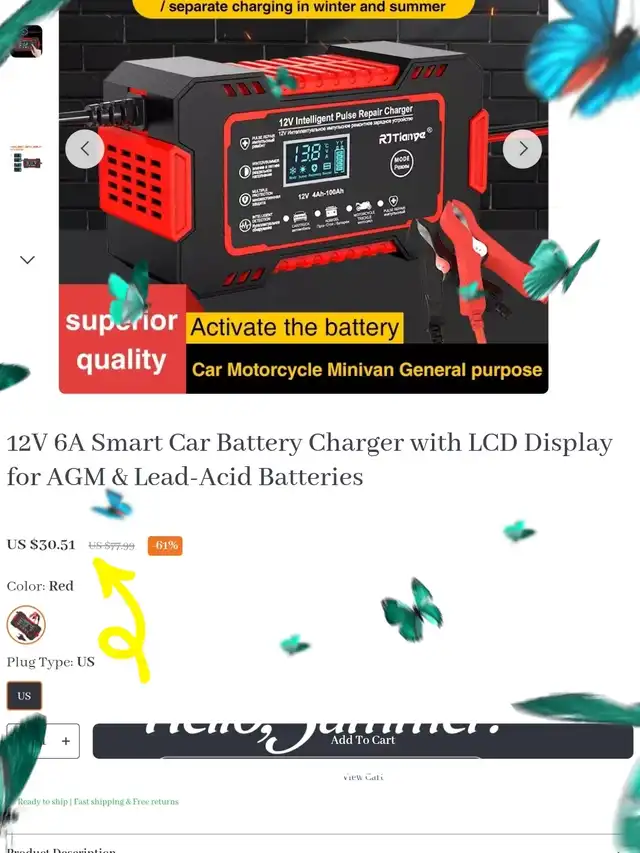The image size is (640, 853).
Task: Select the US plug type
Action: pos(24,696)
